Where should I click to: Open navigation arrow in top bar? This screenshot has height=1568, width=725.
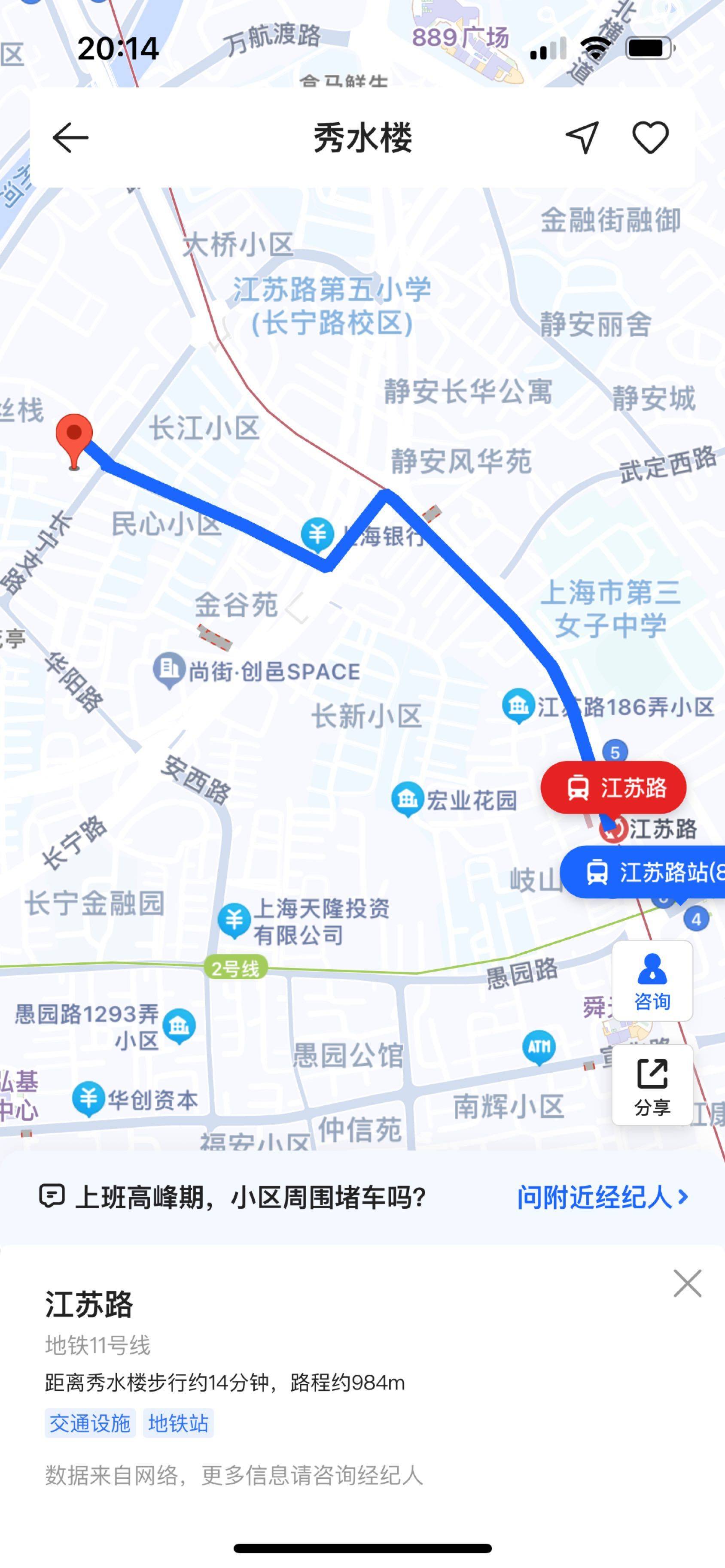click(x=582, y=137)
